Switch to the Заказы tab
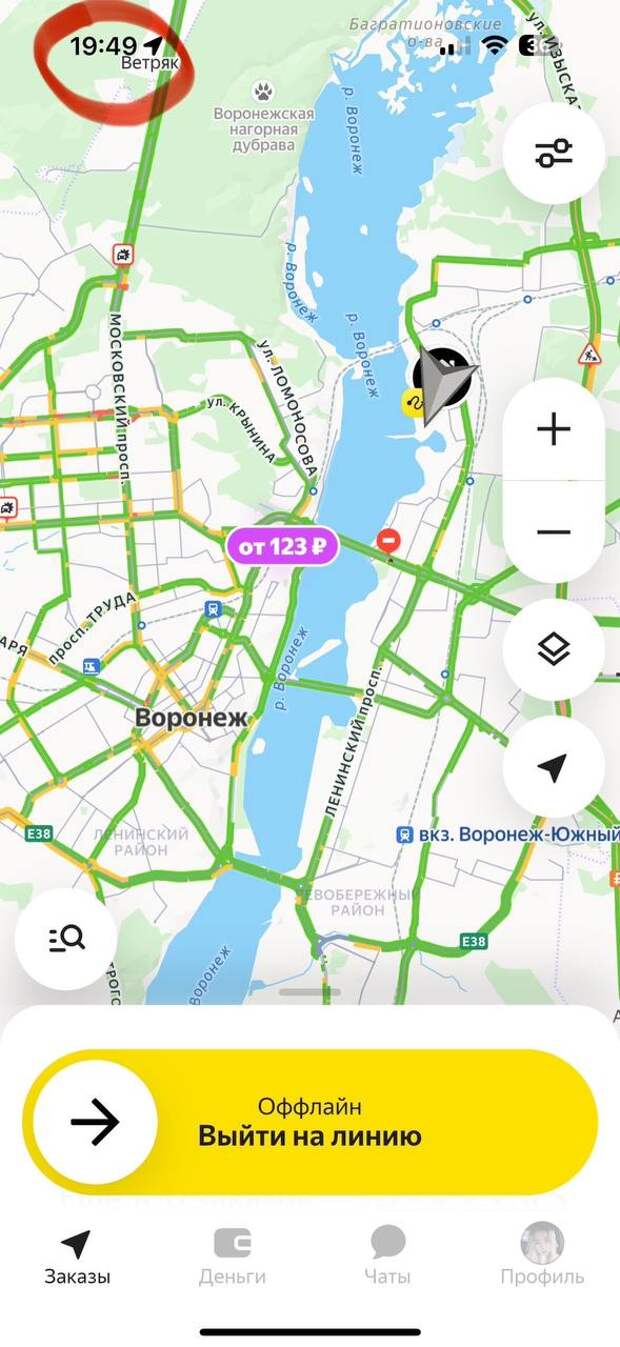Viewport: 620px width, 1347px height. 77,1257
